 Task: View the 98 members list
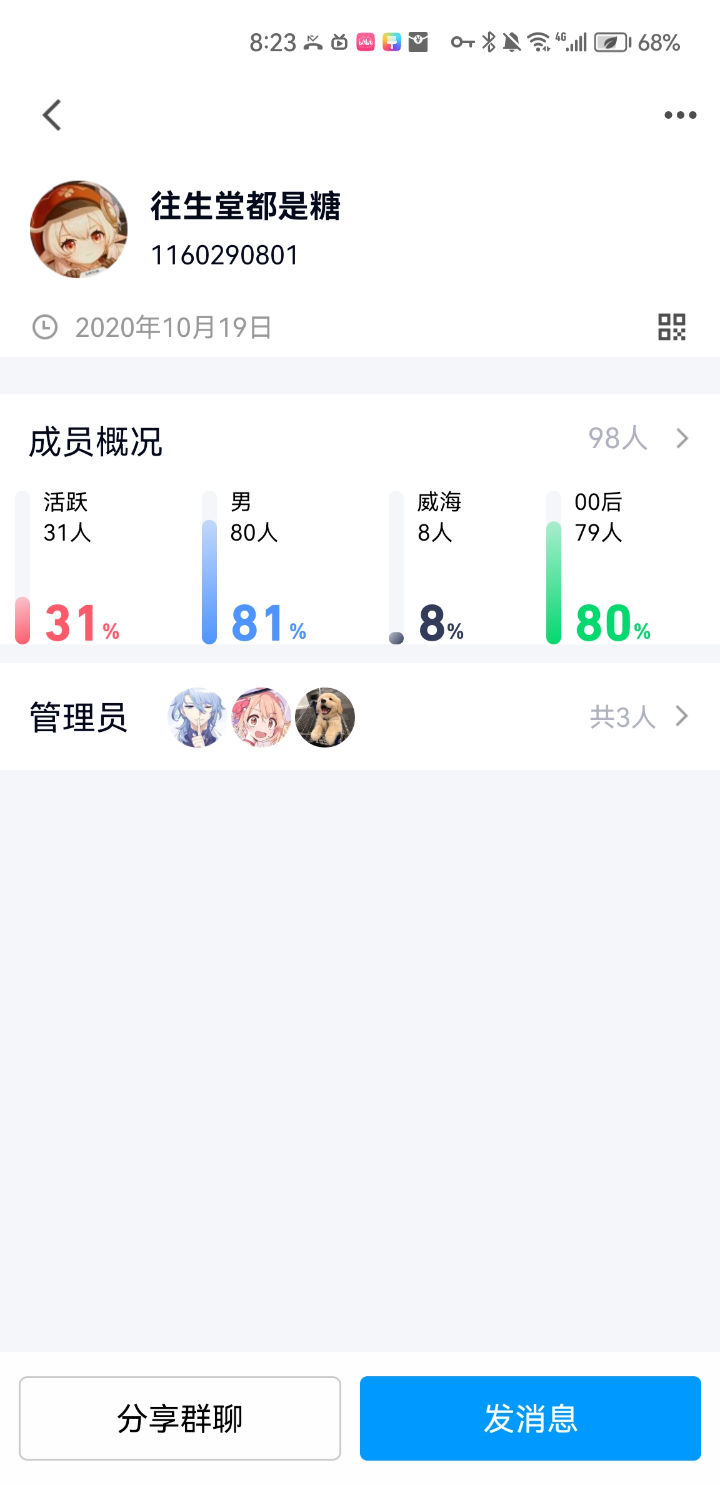(638, 438)
